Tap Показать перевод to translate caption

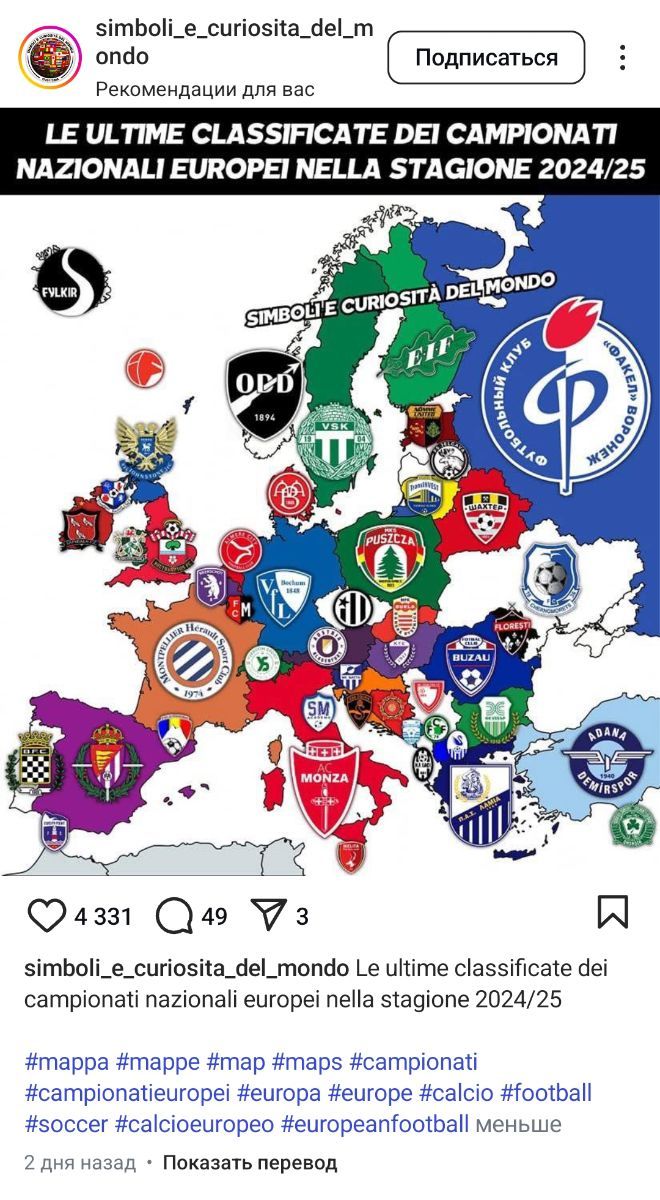click(250, 1163)
